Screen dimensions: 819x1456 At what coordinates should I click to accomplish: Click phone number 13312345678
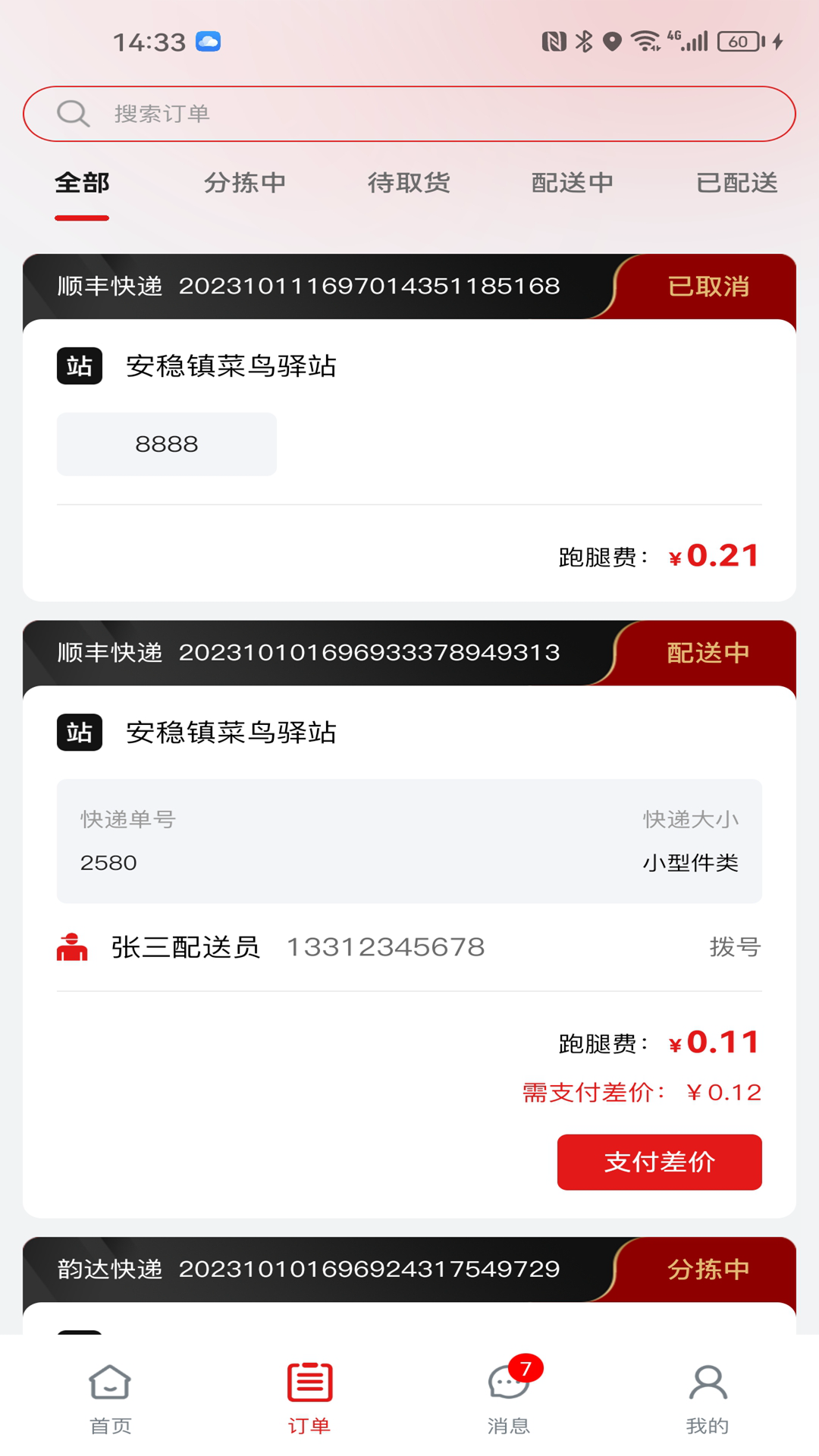pos(386,946)
